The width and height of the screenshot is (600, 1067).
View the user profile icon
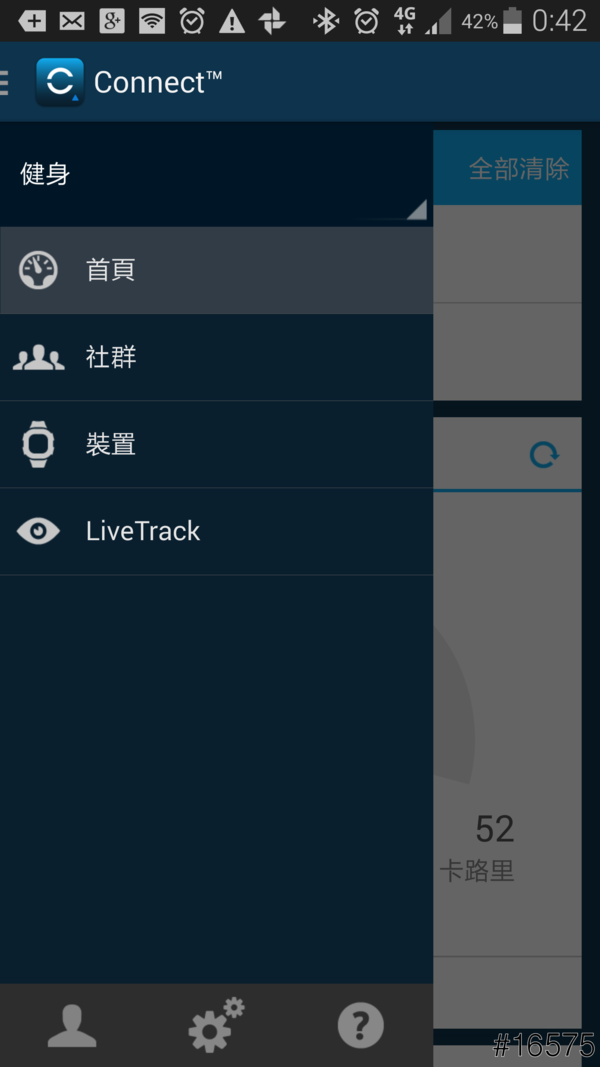pos(72,1025)
